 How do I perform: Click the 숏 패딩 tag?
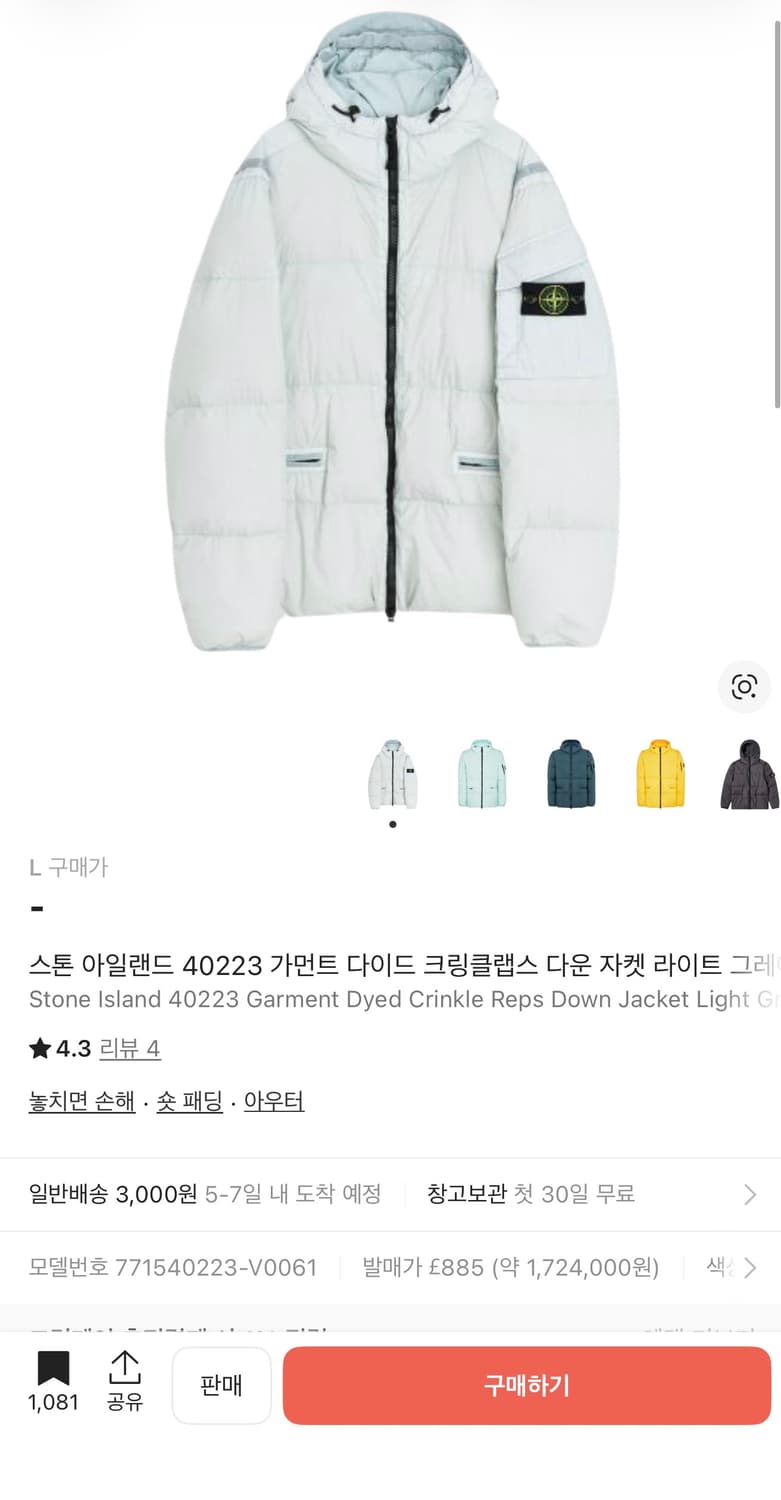click(x=189, y=1100)
